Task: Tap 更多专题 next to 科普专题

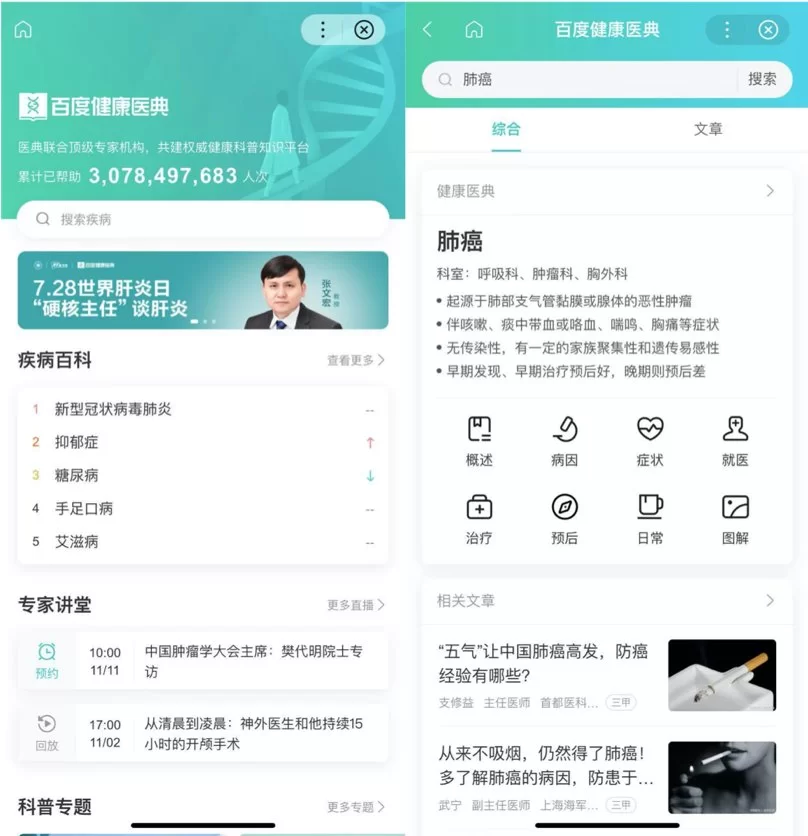Action: click(355, 806)
